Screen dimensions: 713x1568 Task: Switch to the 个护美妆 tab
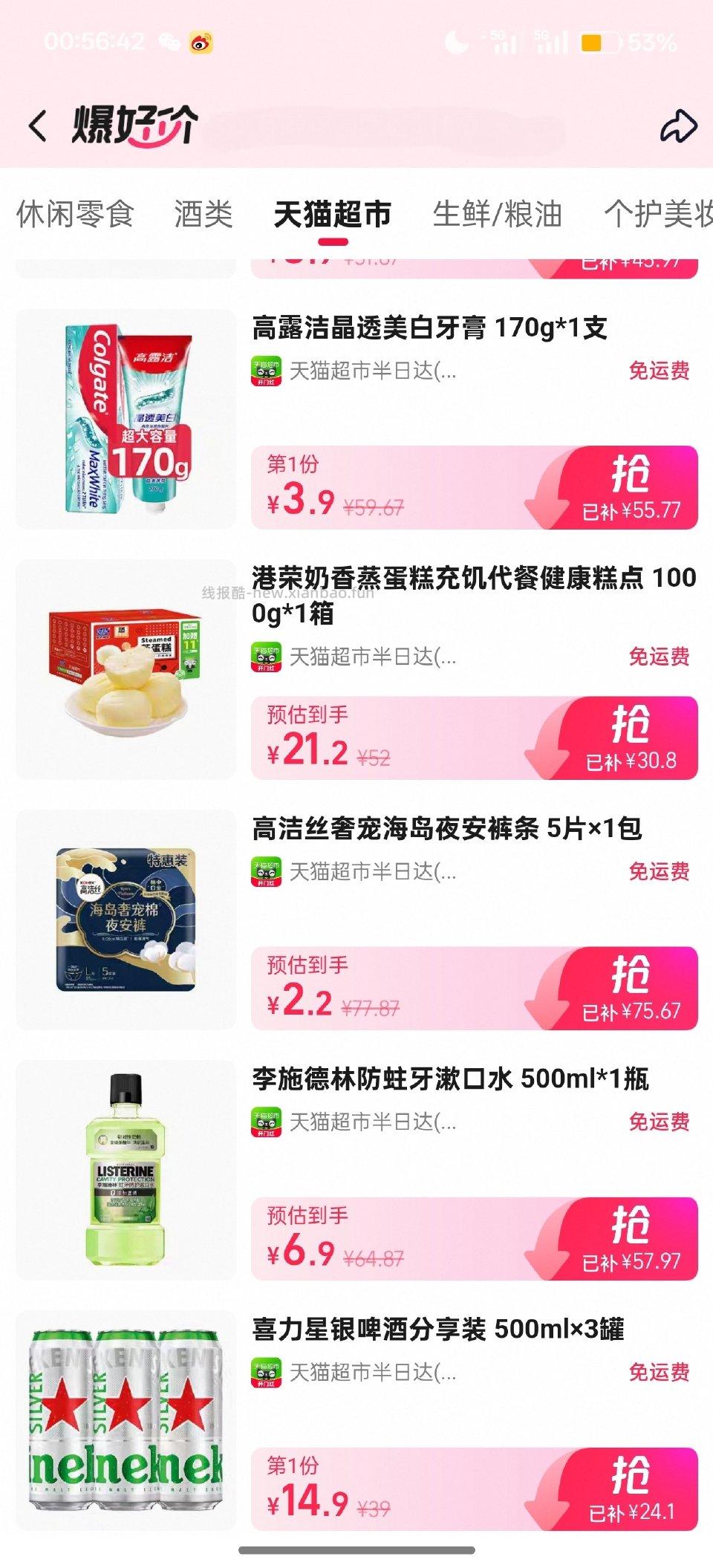point(657,215)
